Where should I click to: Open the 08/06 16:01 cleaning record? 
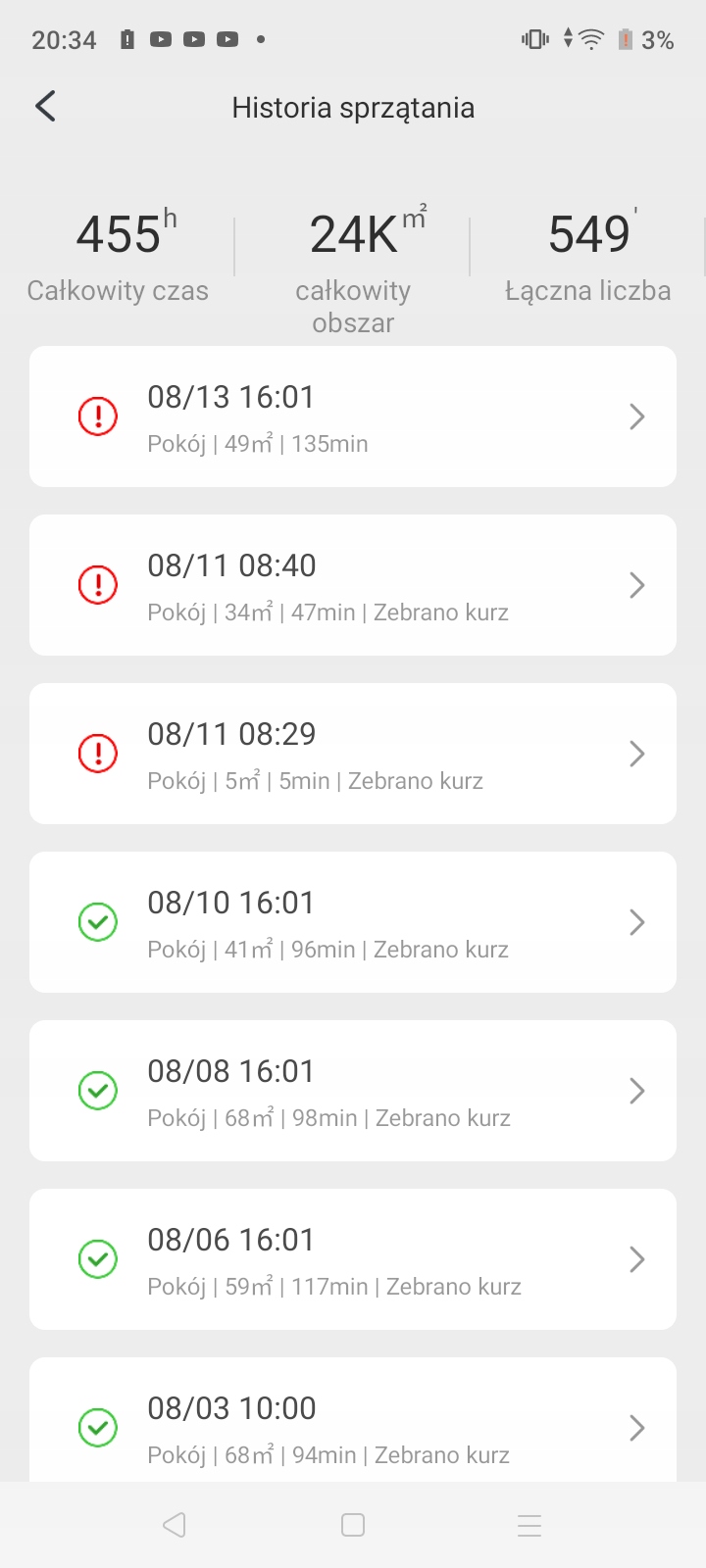coord(353,1259)
